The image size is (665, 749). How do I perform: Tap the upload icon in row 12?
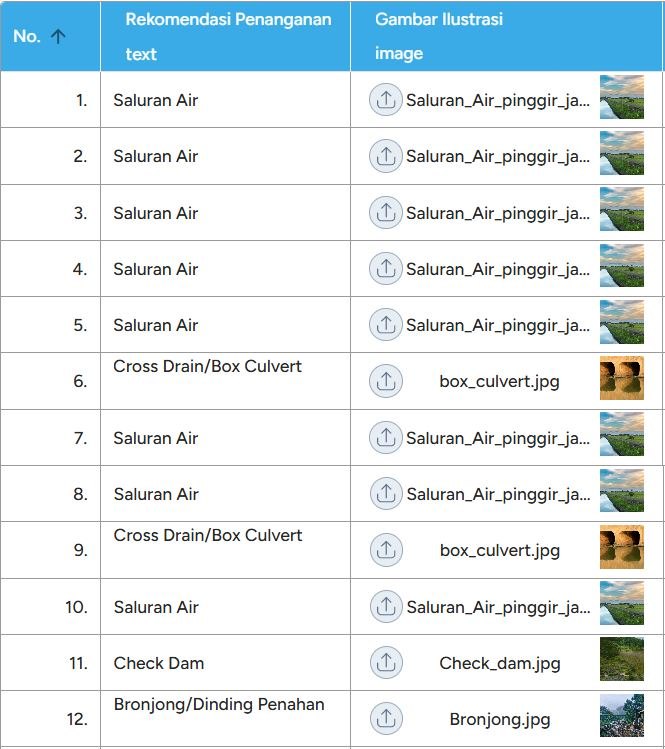[385, 718]
